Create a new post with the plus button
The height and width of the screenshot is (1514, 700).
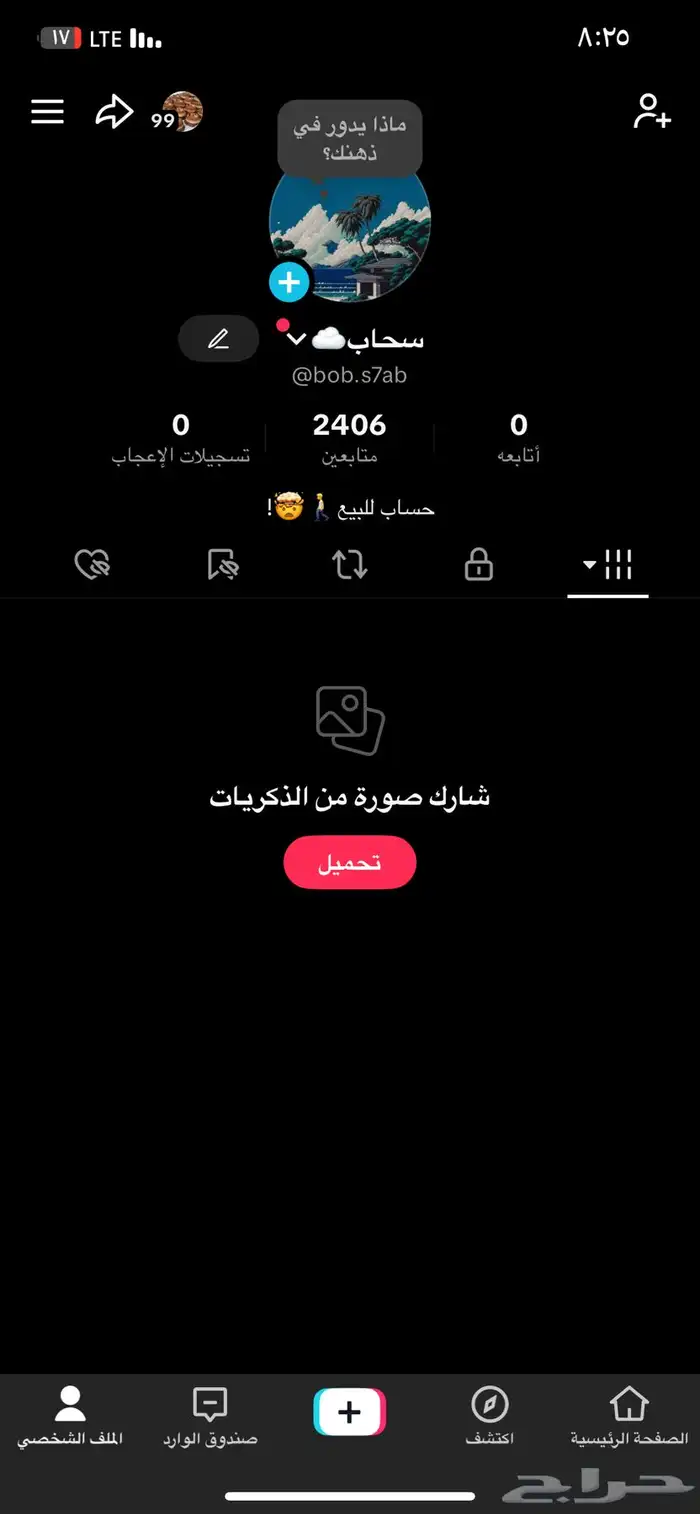tap(349, 1412)
